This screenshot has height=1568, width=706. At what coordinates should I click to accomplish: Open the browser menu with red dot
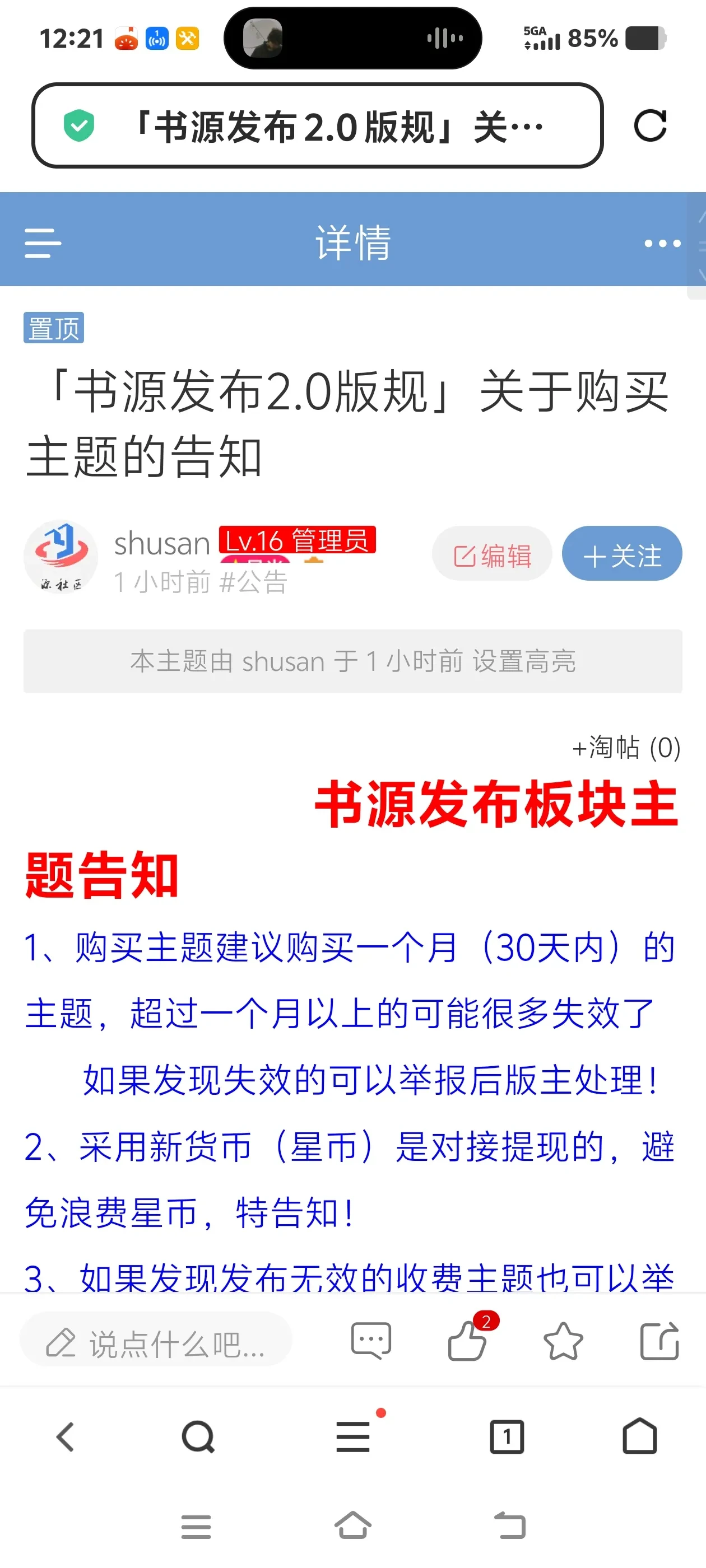click(x=354, y=1436)
